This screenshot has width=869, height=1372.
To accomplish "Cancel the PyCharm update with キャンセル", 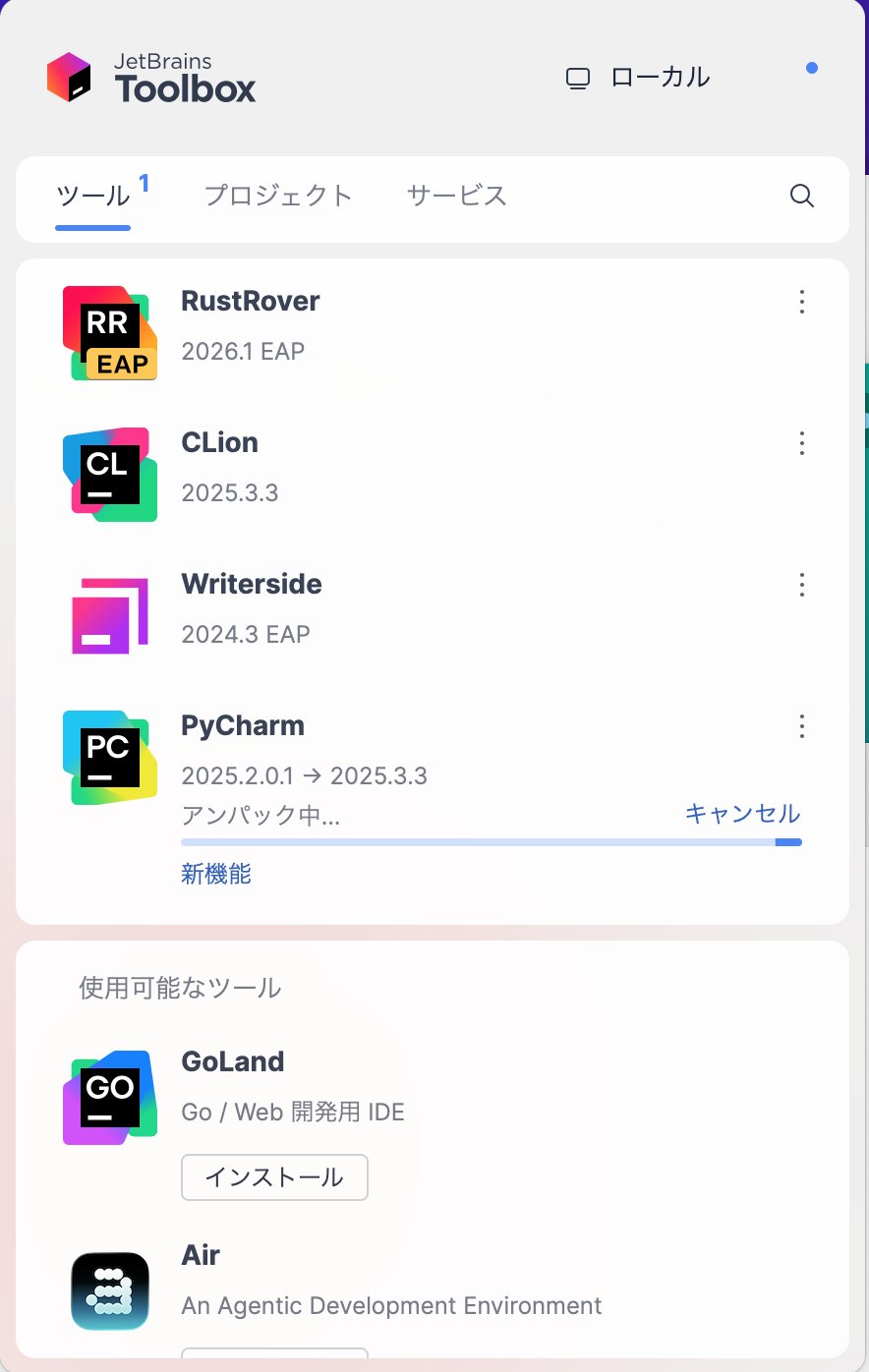I will point(742,814).
